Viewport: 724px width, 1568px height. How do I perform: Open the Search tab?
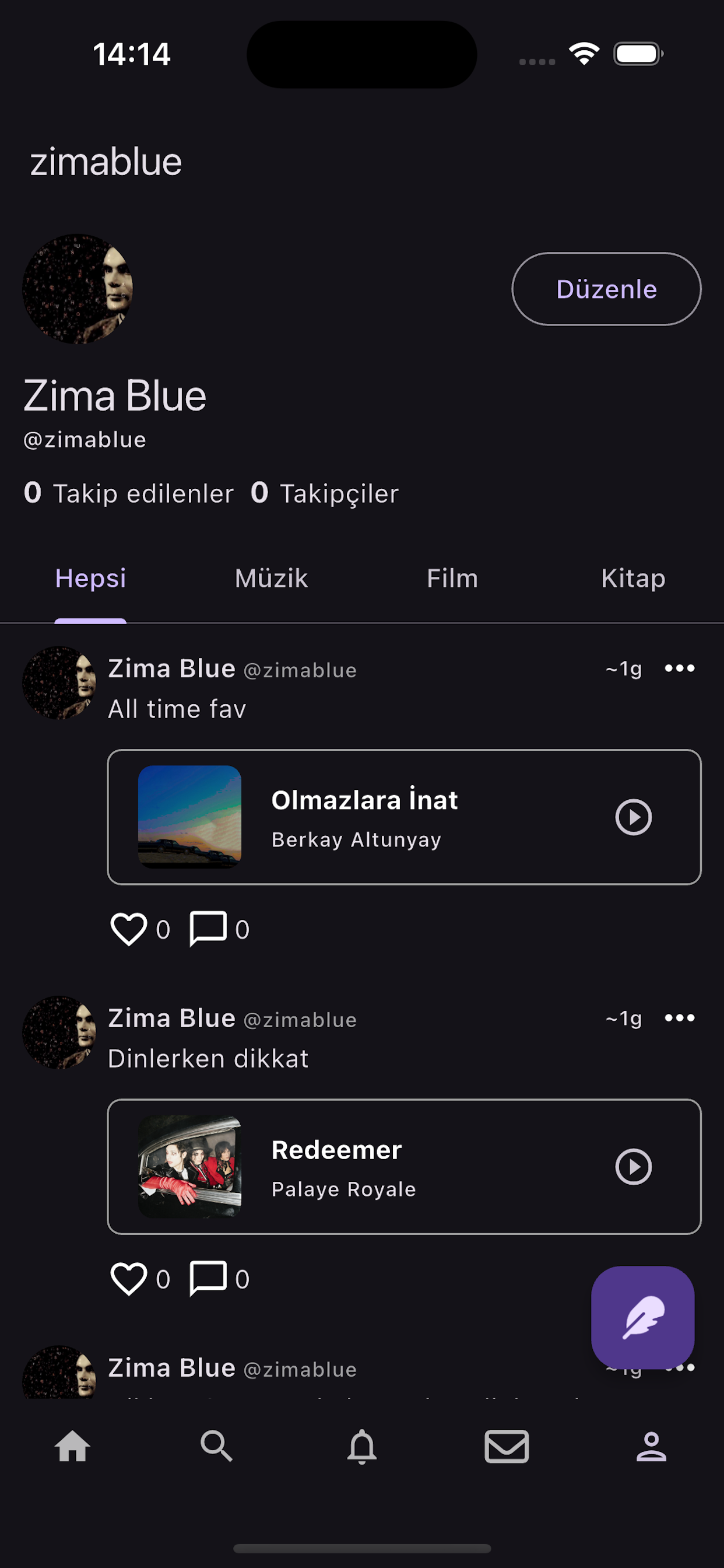[x=217, y=1447]
